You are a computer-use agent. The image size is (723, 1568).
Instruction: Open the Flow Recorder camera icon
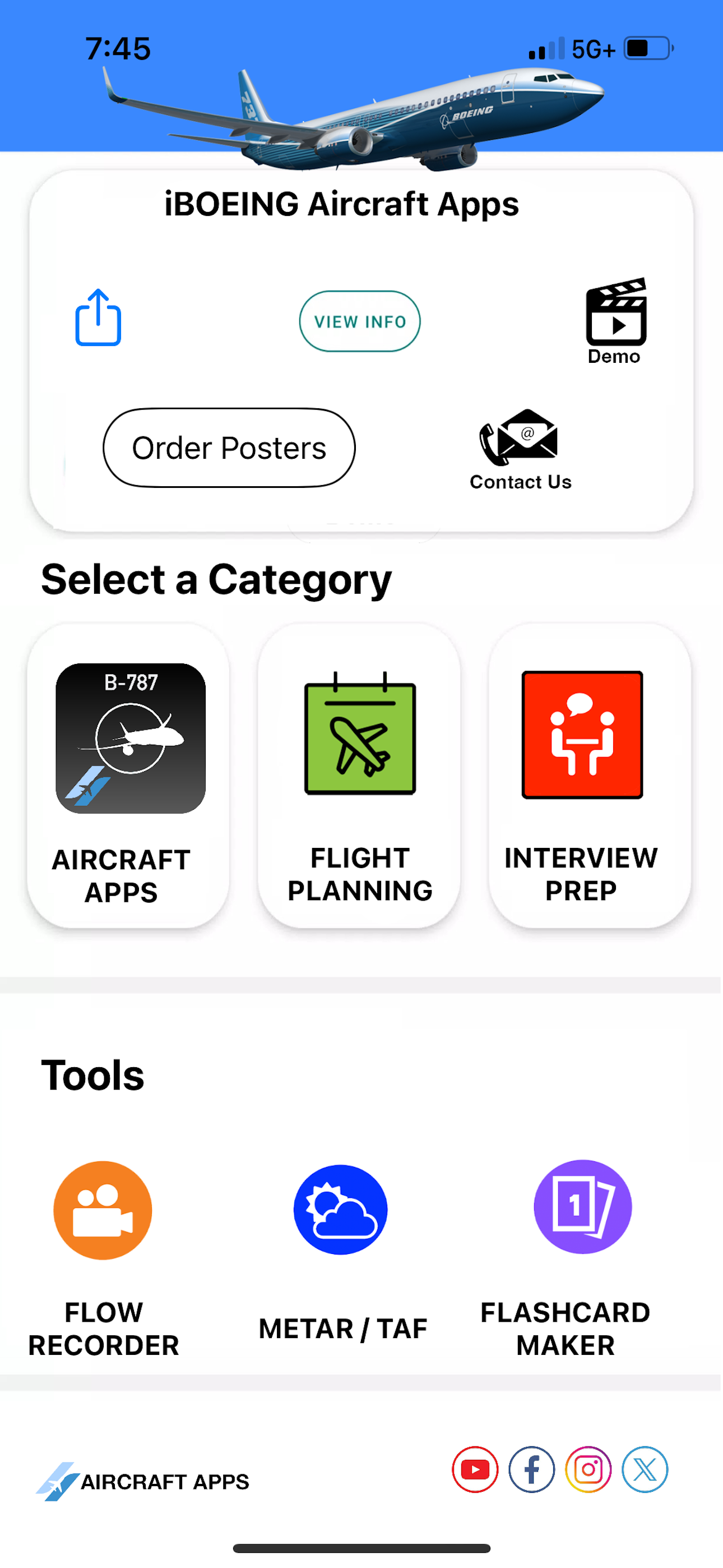pyautogui.click(x=102, y=1209)
